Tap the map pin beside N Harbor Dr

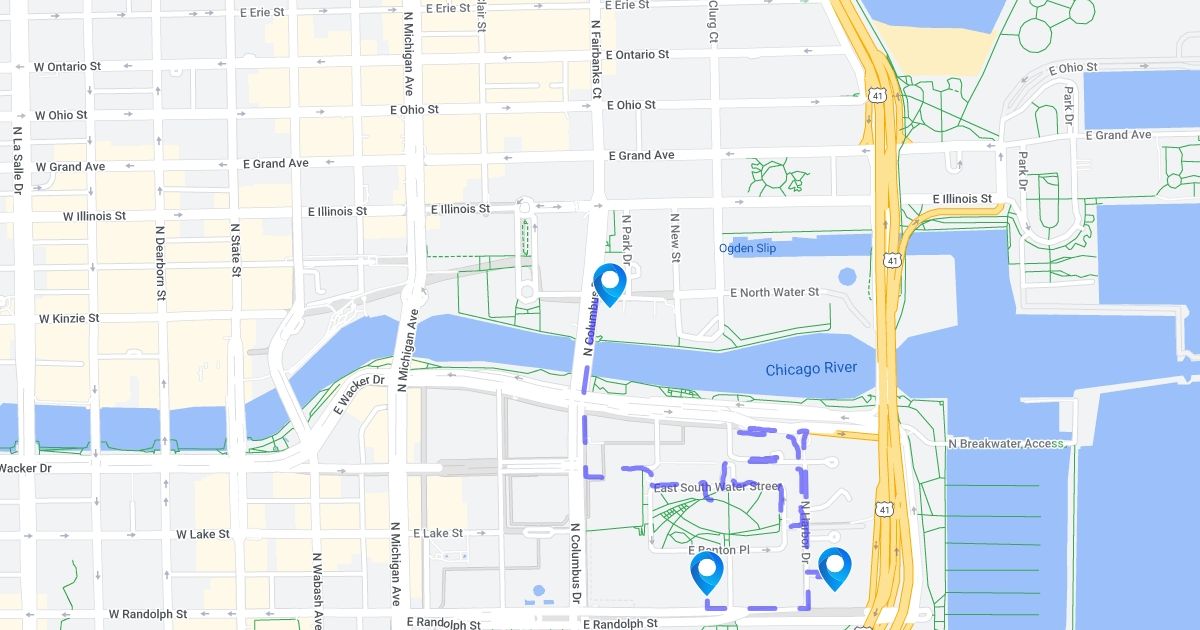click(834, 567)
